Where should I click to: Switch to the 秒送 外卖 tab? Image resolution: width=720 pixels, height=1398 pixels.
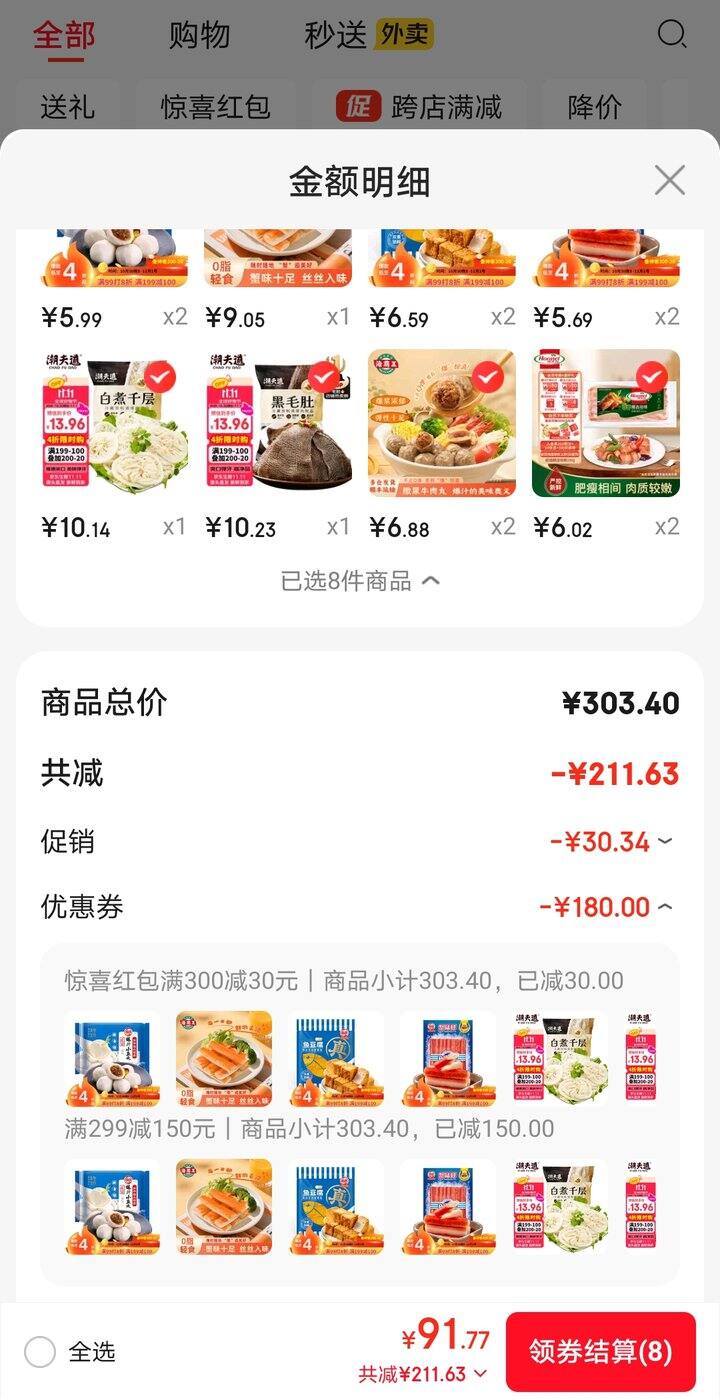coord(369,36)
